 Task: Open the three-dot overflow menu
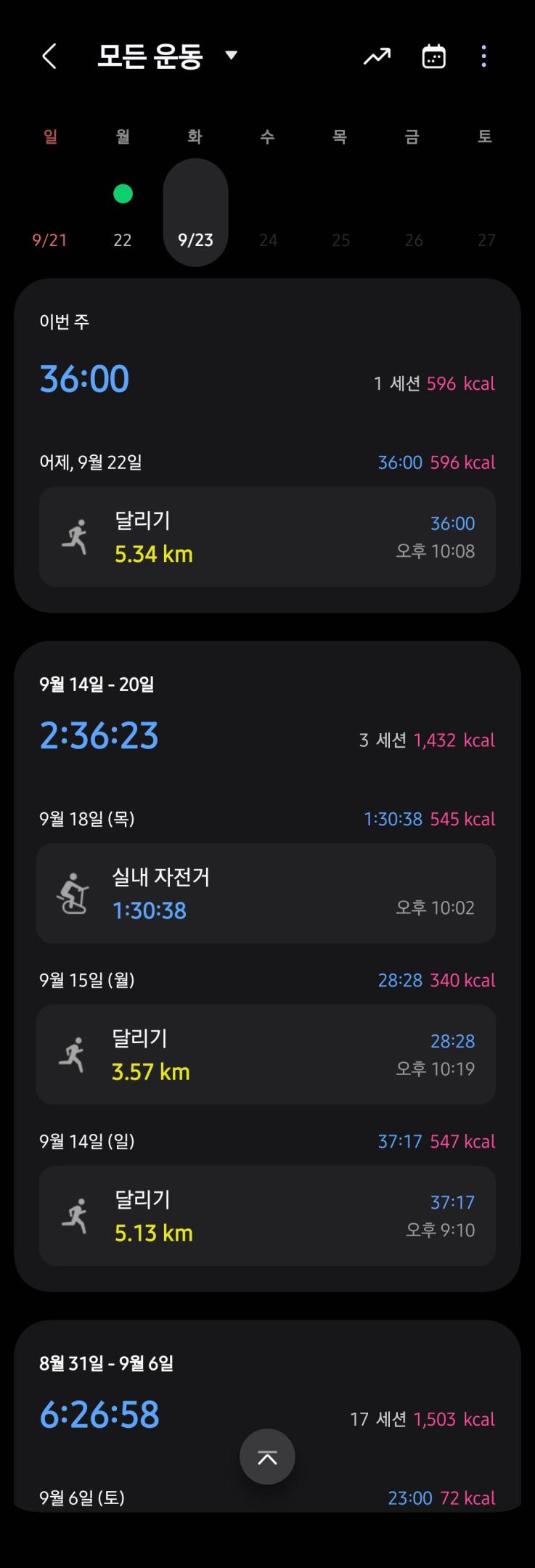coord(483,56)
